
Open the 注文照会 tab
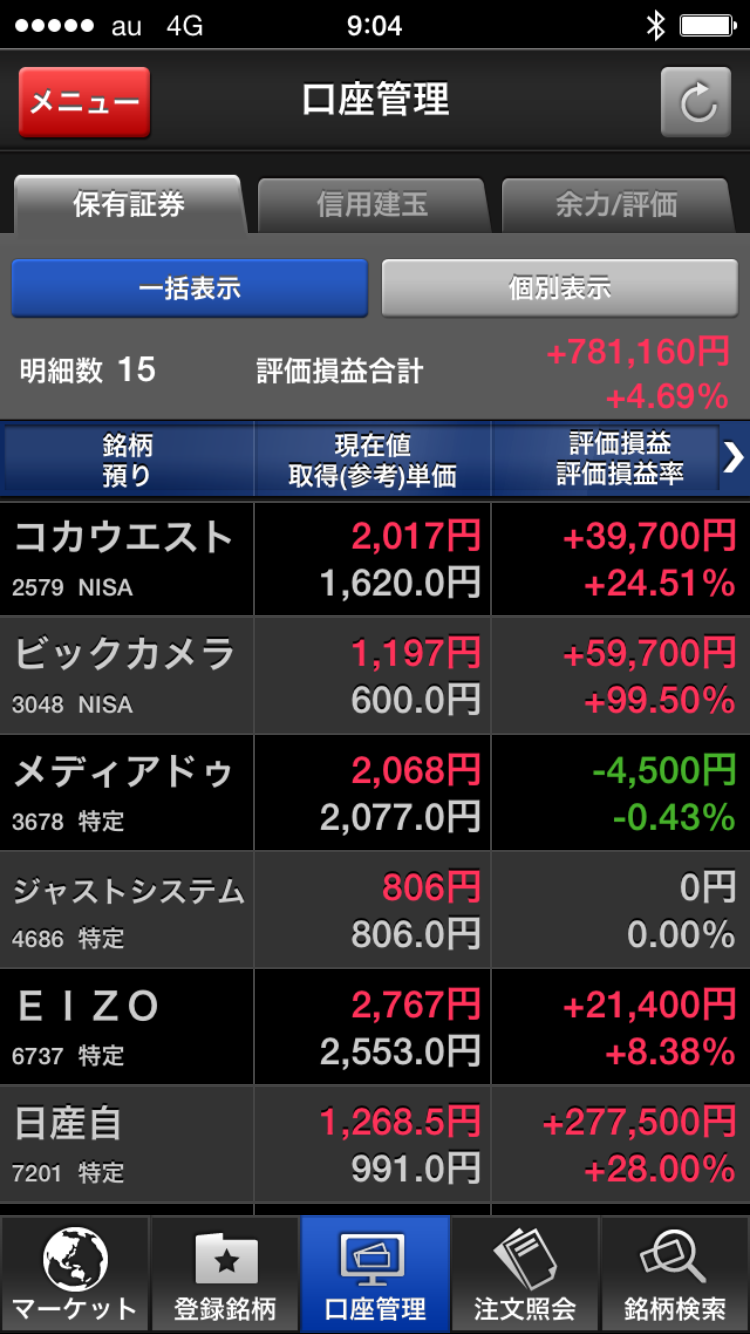[x=525, y=1274]
